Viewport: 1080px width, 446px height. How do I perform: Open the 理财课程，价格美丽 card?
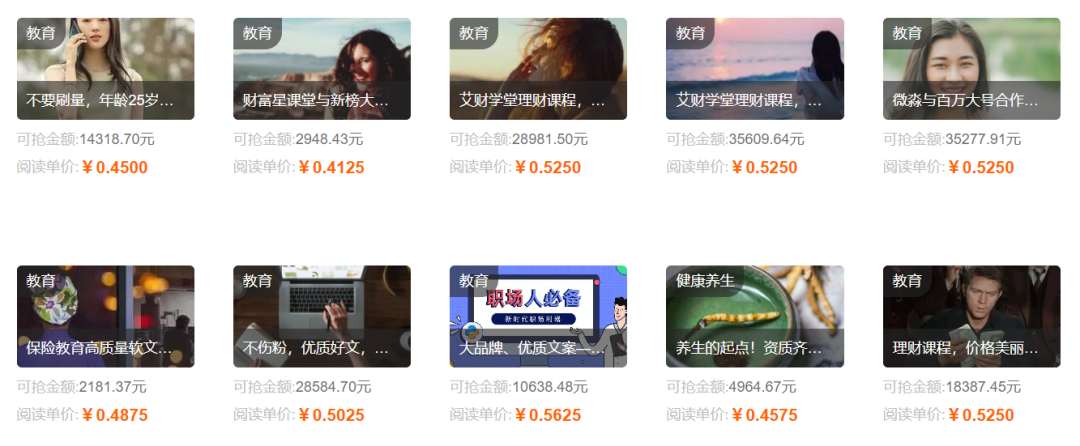tap(971, 316)
